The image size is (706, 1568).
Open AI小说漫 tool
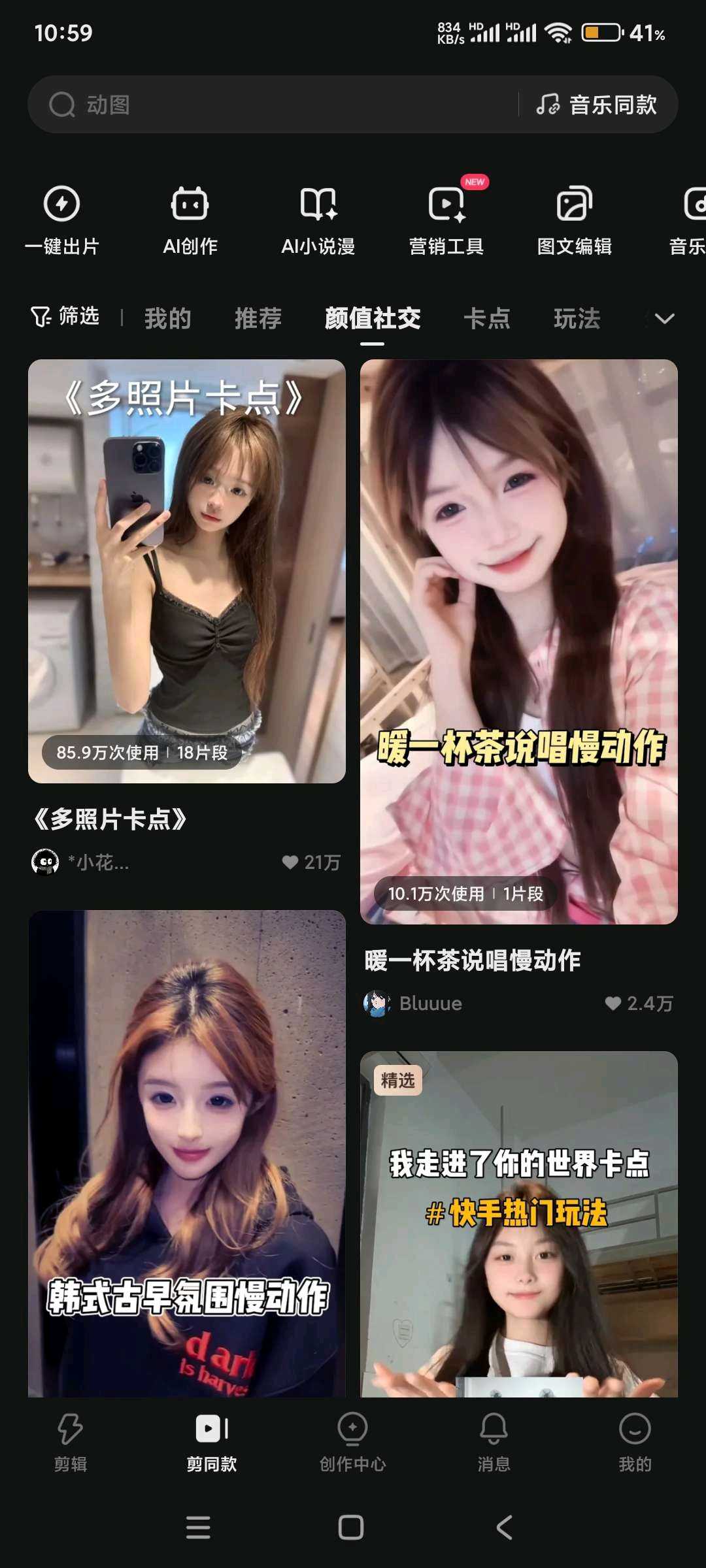point(318,220)
